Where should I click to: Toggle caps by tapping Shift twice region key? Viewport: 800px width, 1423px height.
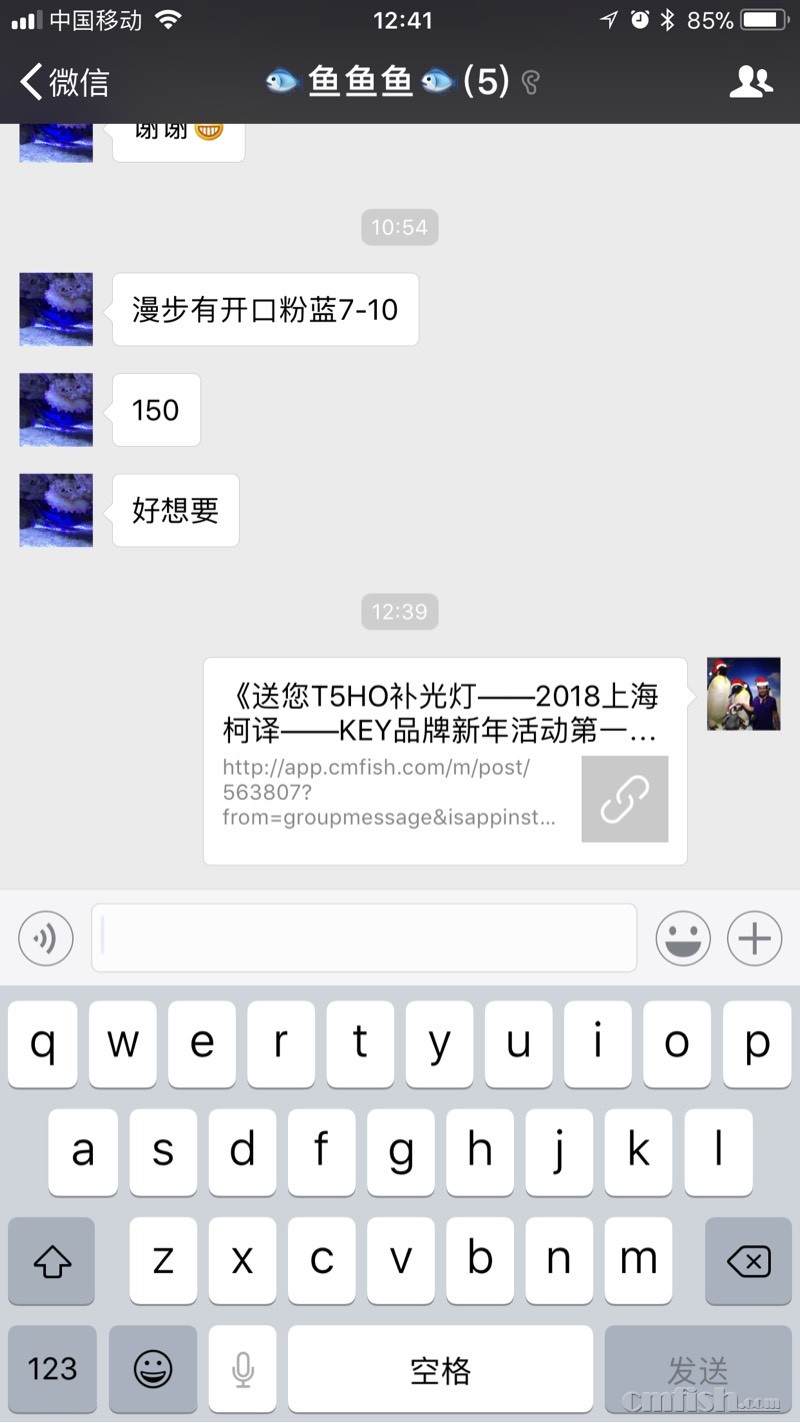(x=51, y=1261)
